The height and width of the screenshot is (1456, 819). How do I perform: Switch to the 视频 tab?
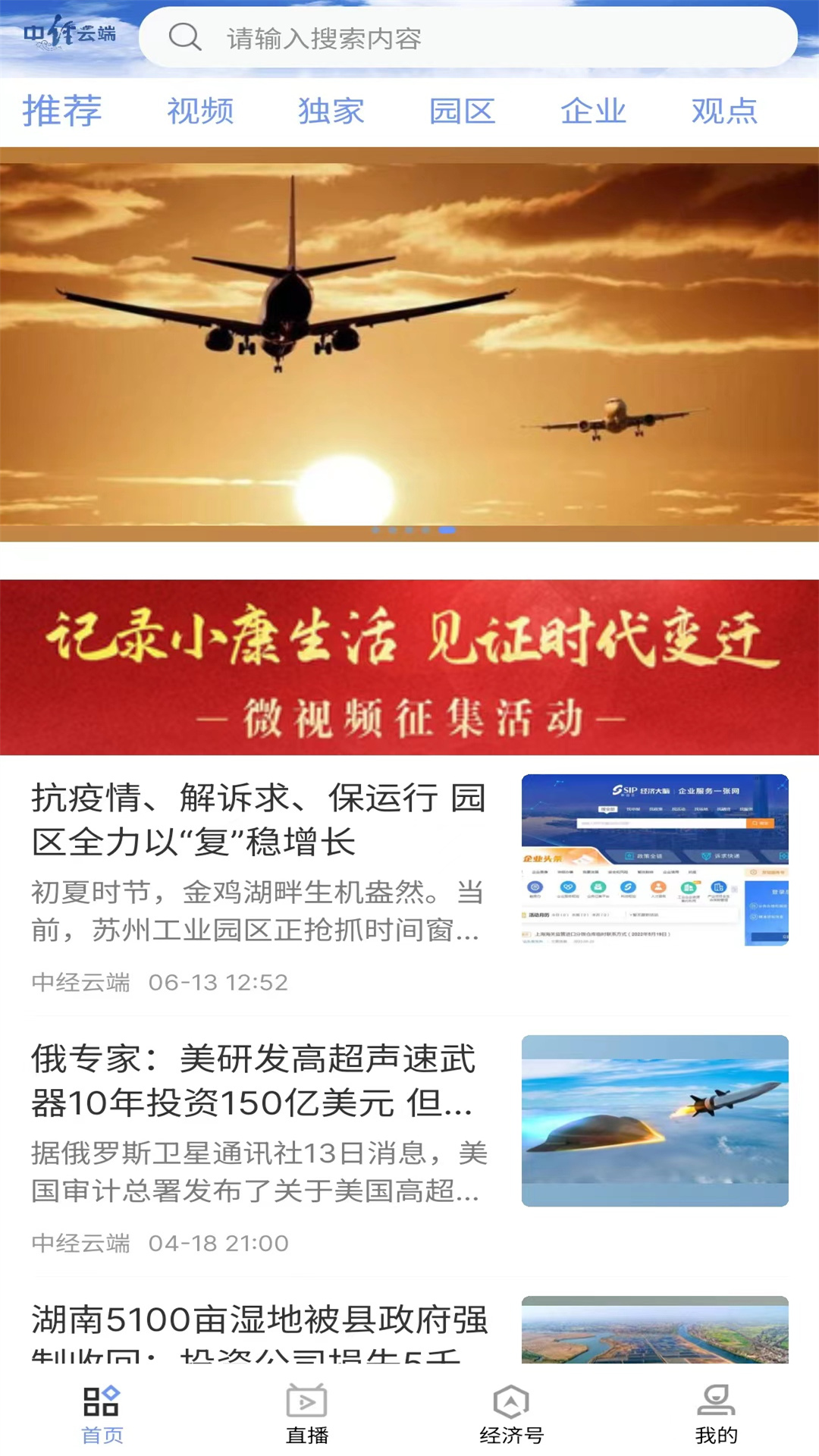[x=200, y=111]
